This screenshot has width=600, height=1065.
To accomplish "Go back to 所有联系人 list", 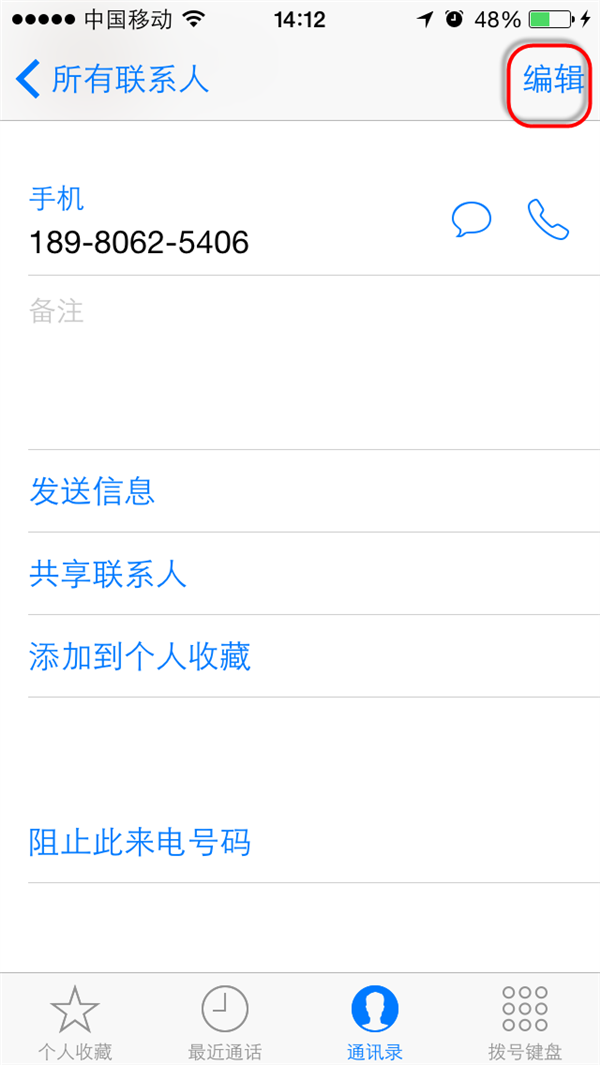I will coord(112,79).
